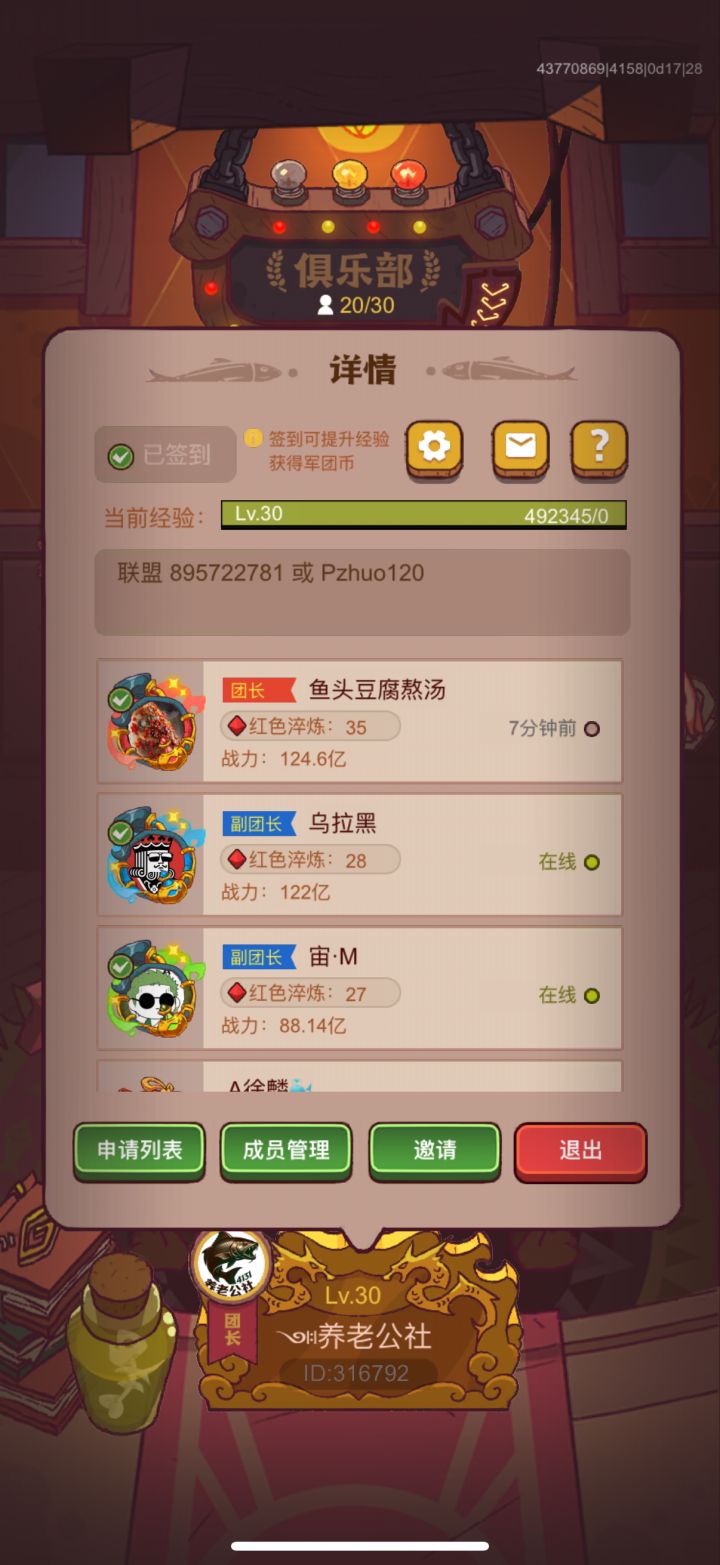
Task: Expand 团长 member 鱼头豆腐熬汤's entry
Action: point(400,722)
